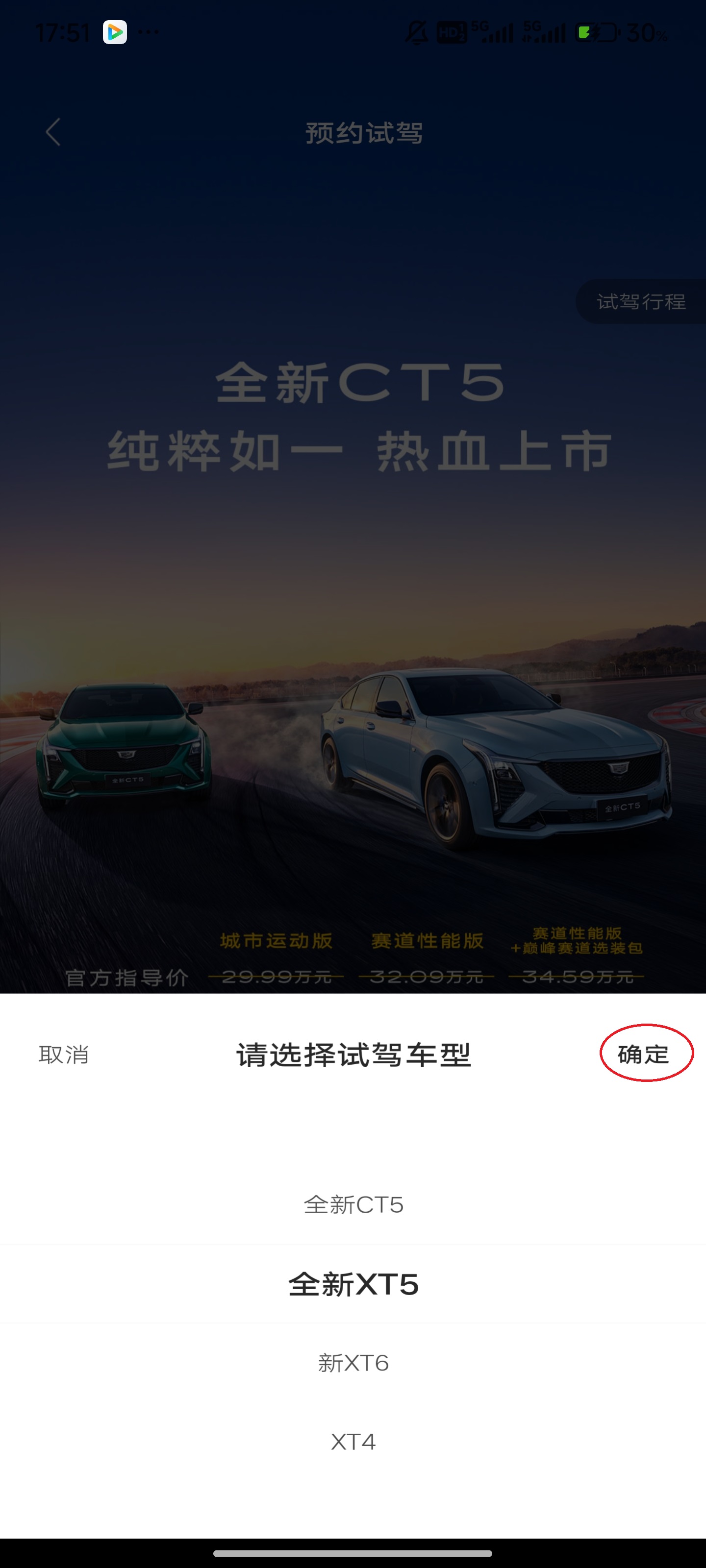Tap the back arrow to leave 预约试驾
The image size is (706, 1568).
click(x=53, y=133)
